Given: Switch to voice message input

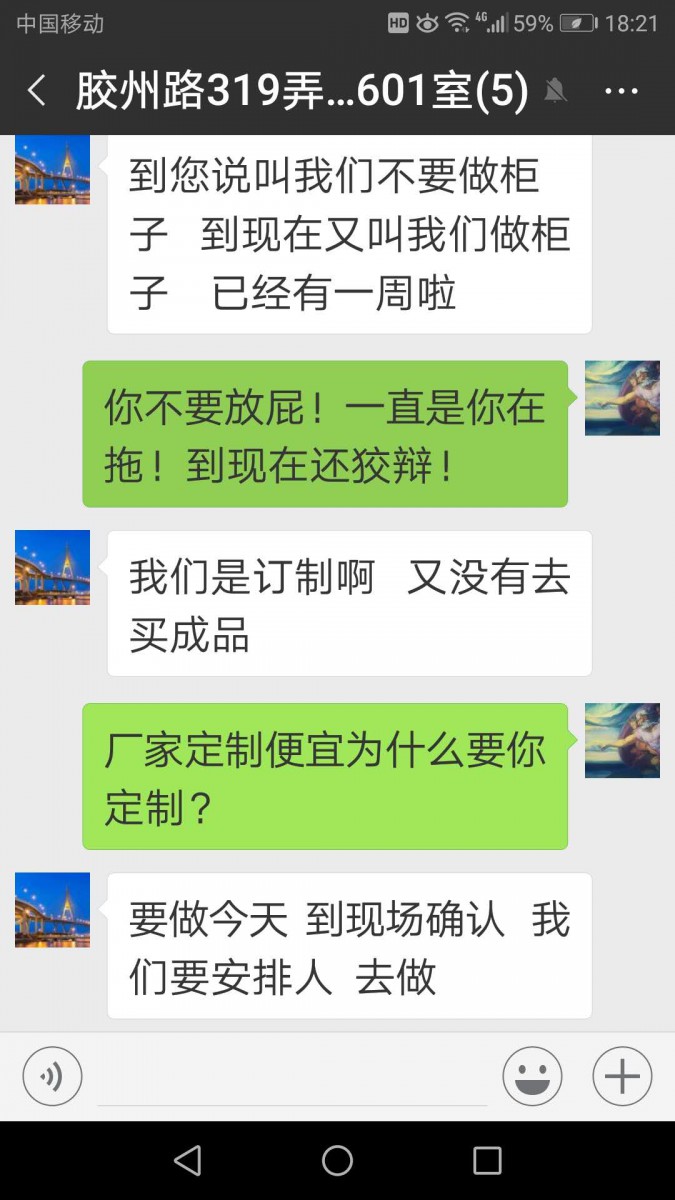Looking at the screenshot, I should pyautogui.click(x=52, y=1076).
